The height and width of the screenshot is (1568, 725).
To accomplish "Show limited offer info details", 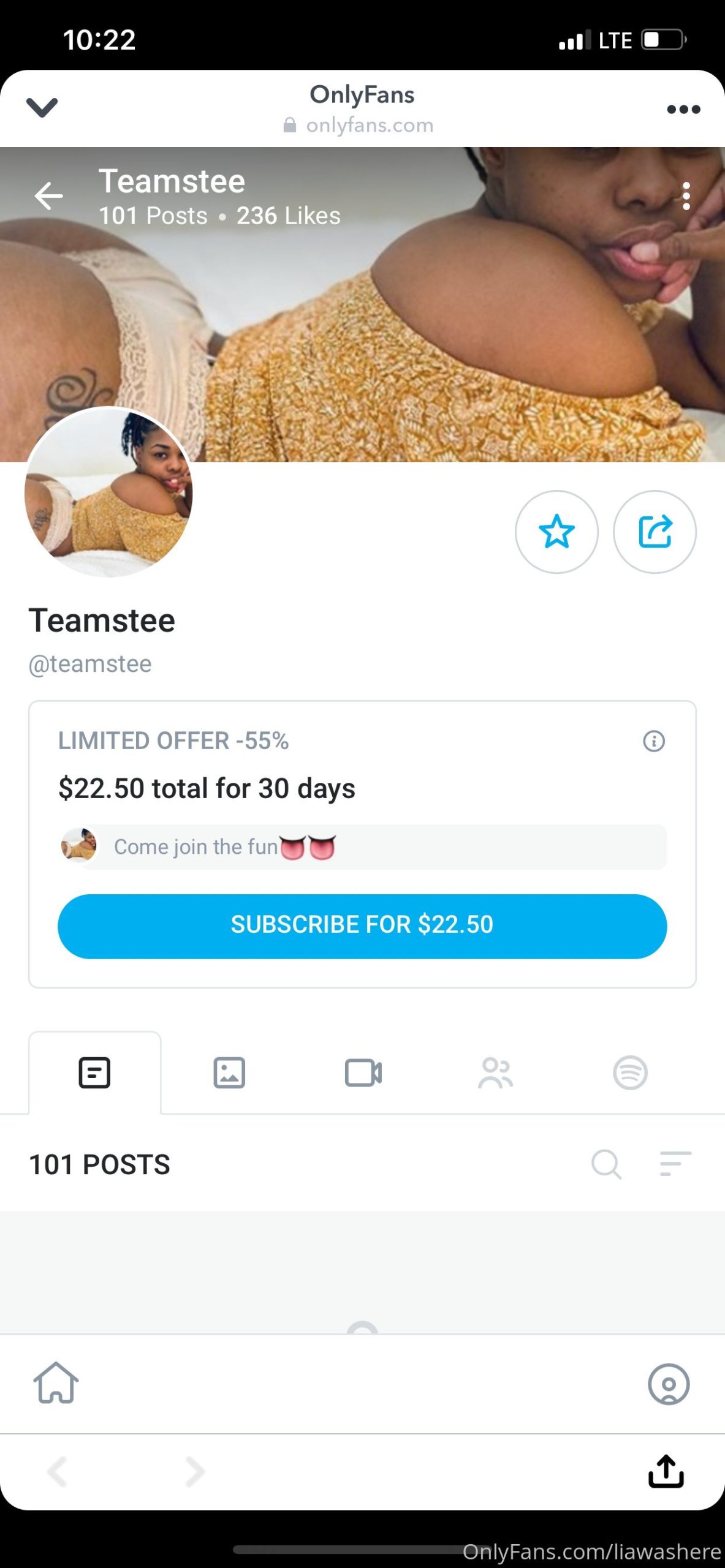I will click(654, 741).
